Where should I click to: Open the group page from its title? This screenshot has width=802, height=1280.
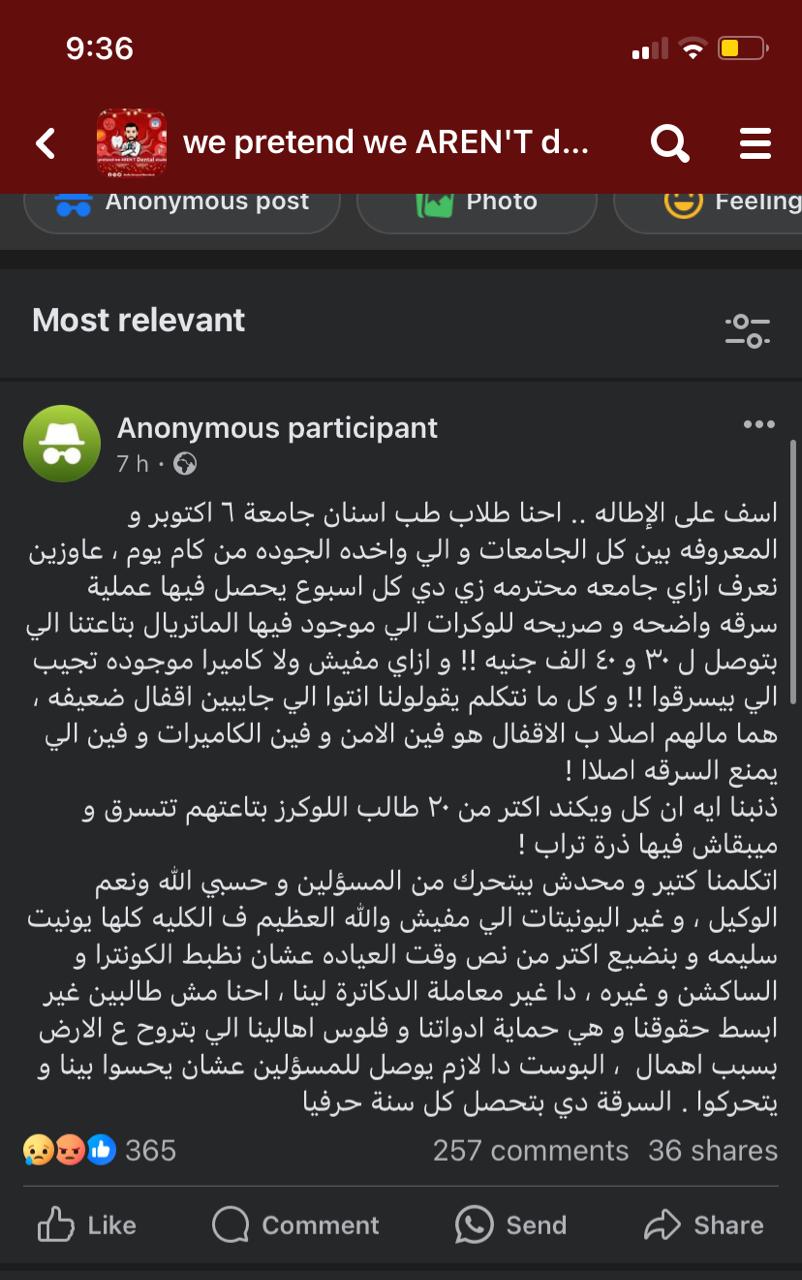pos(386,144)
